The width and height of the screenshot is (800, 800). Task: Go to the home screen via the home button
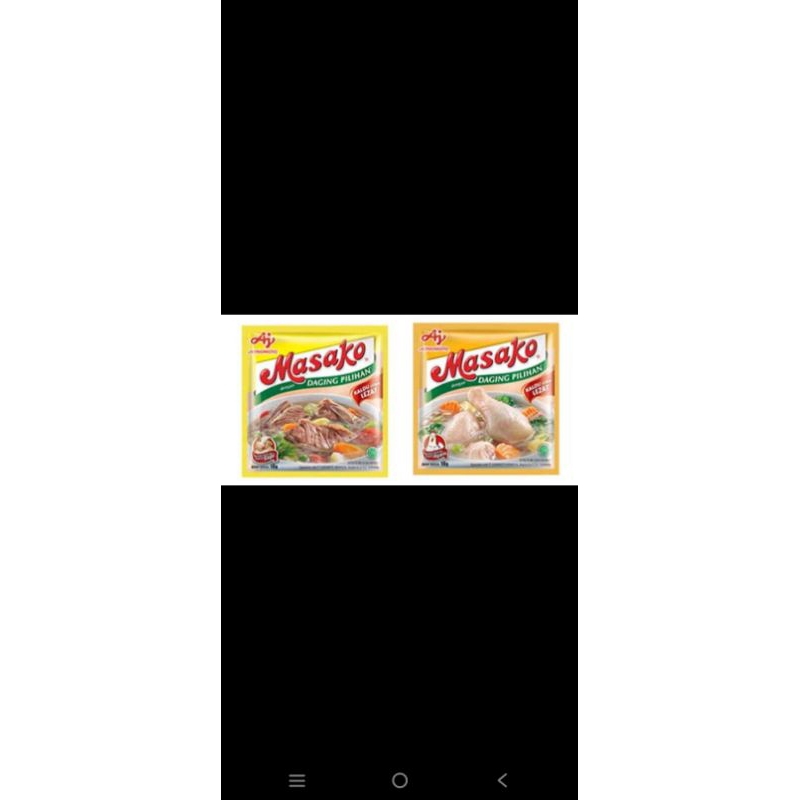400,780
